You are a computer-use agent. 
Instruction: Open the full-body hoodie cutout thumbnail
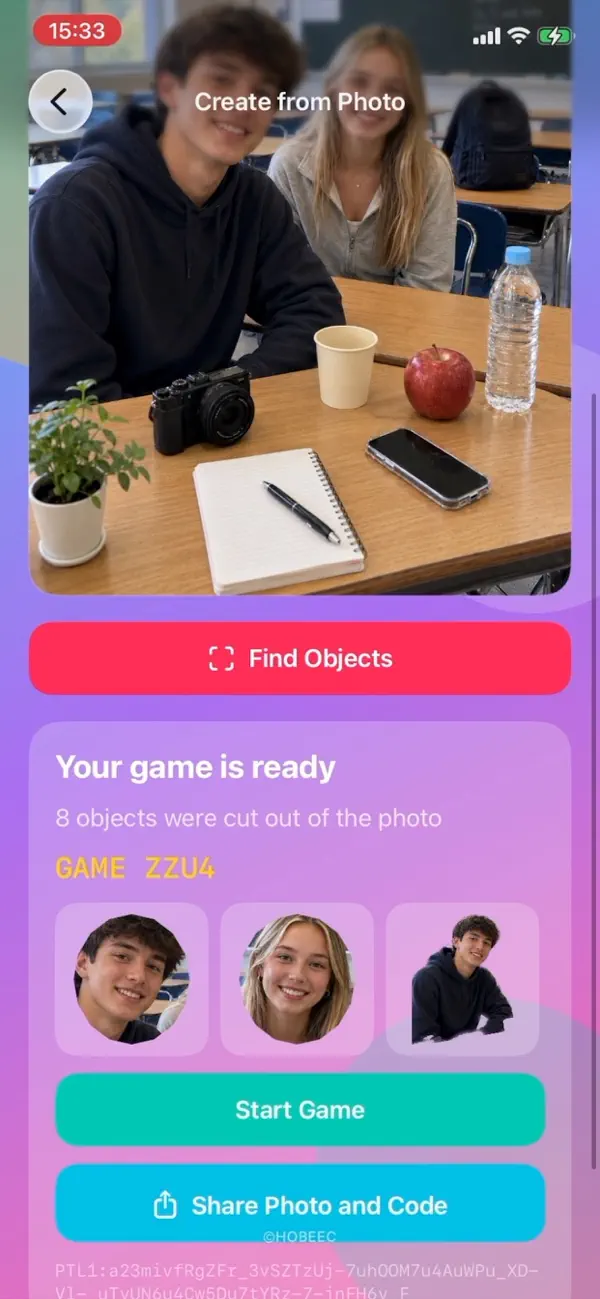pyautogui.click(x=463, y=979)
